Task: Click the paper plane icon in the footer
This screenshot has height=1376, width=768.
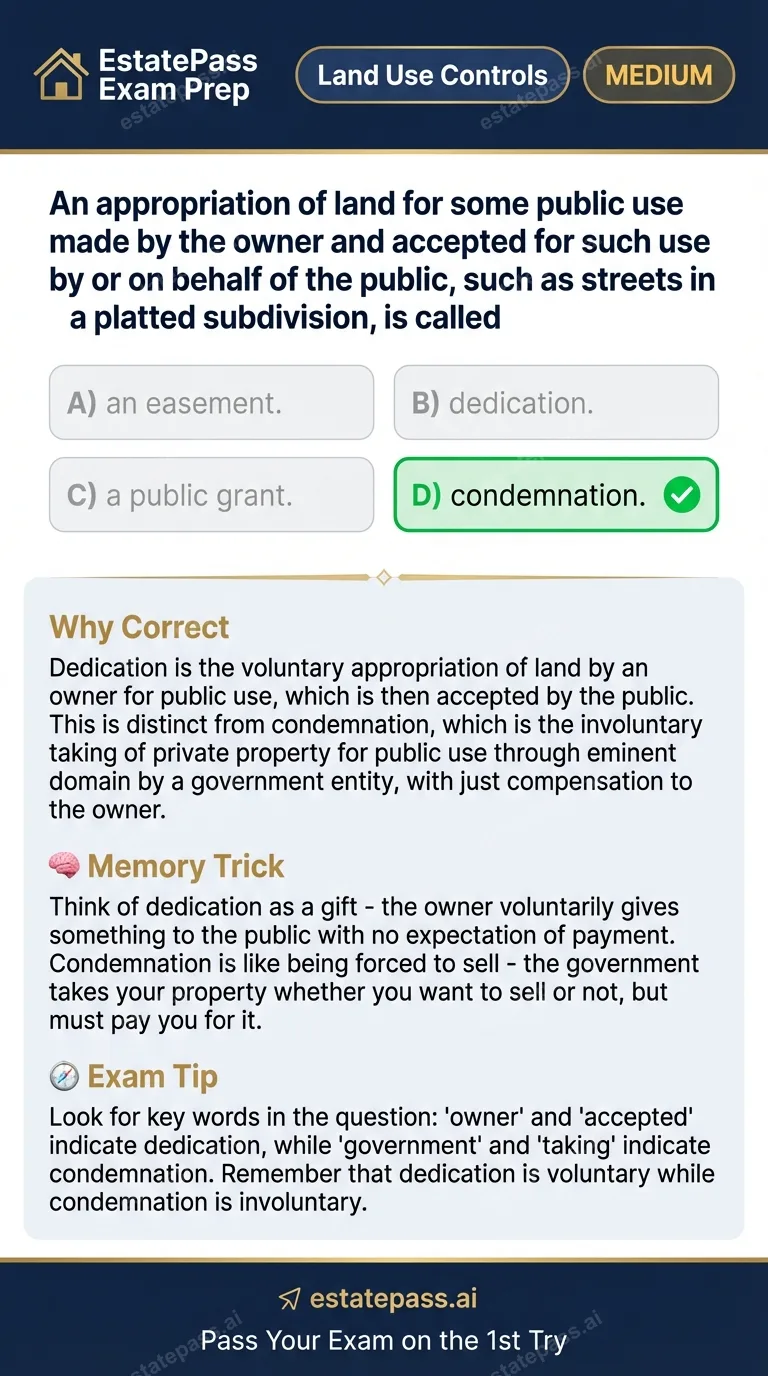Action: [288, 1297]
